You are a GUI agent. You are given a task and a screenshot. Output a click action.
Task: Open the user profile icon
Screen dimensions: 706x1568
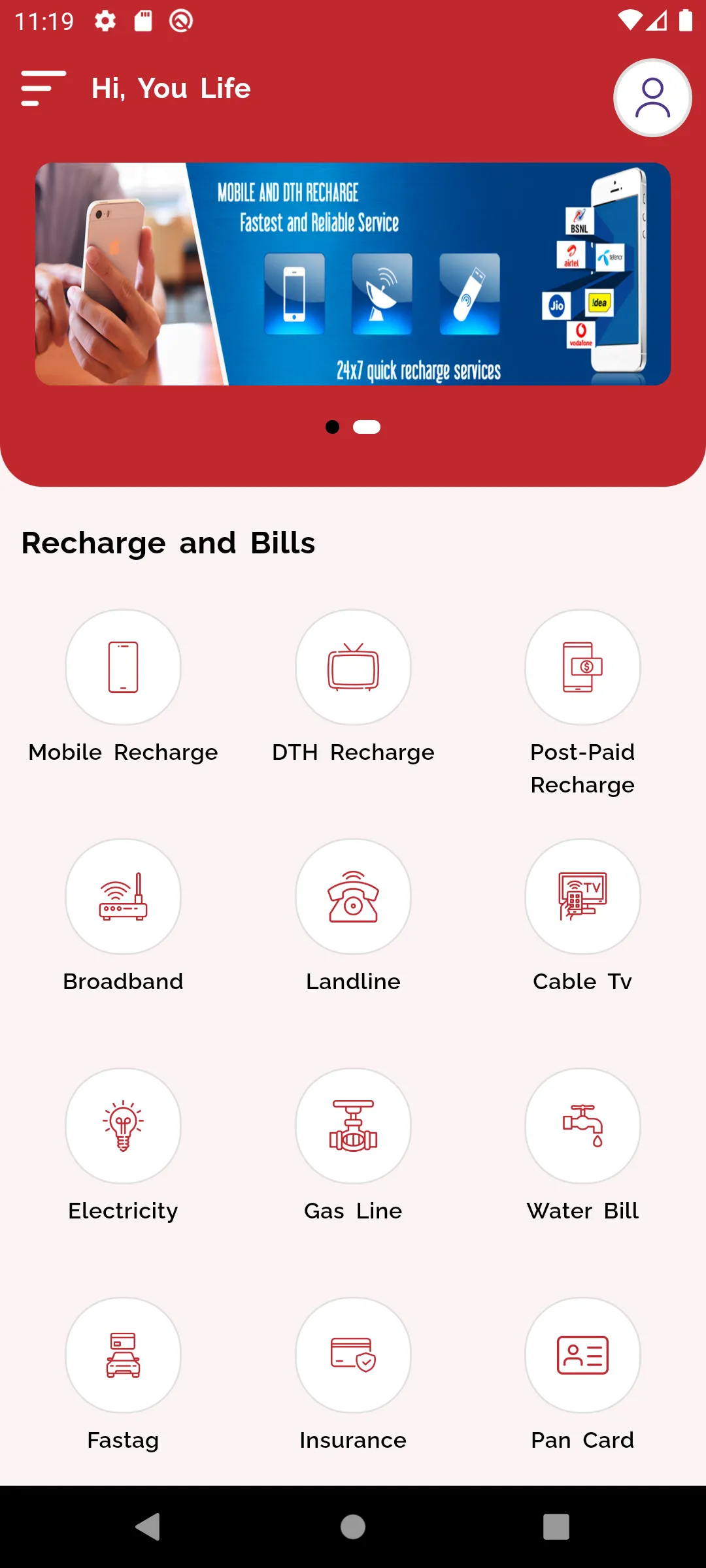(652, 98)
